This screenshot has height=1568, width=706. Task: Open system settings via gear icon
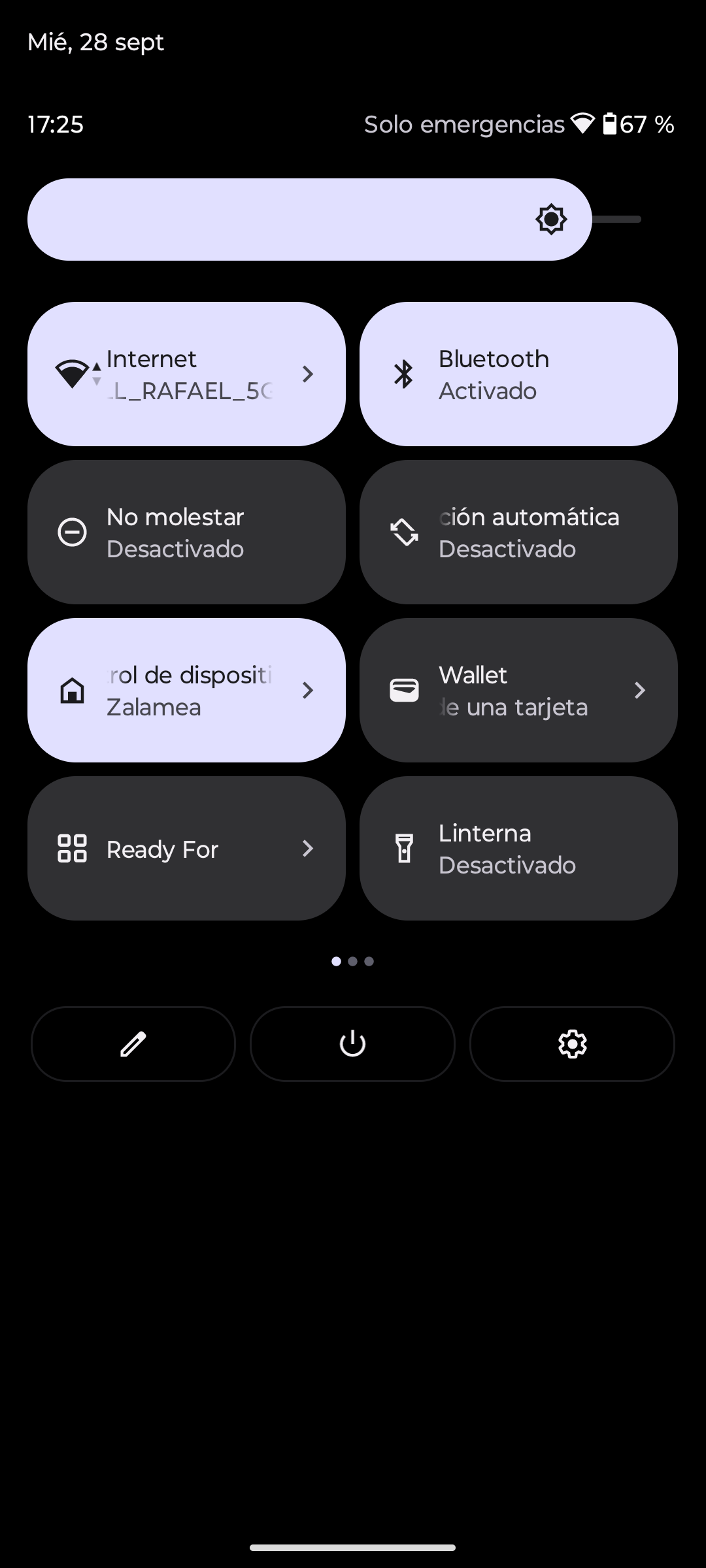(572, 1044)
